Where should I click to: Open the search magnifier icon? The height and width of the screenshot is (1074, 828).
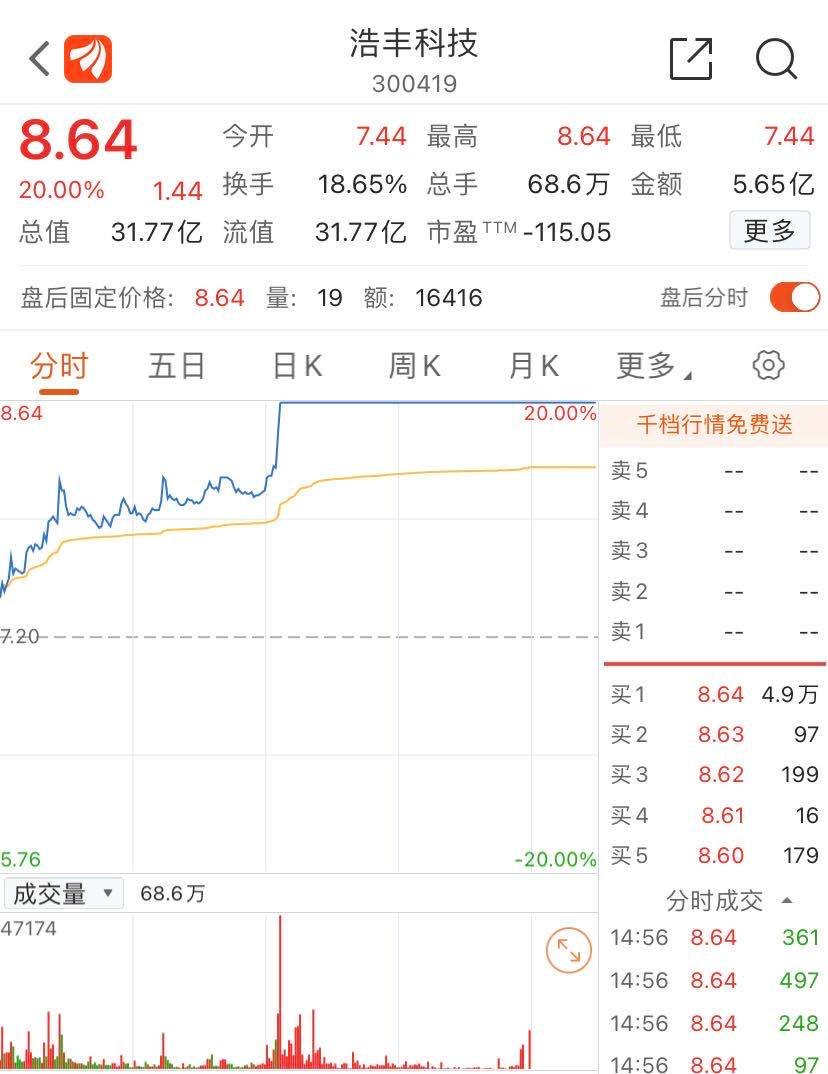pyautogui.click(x=776, y=59)
